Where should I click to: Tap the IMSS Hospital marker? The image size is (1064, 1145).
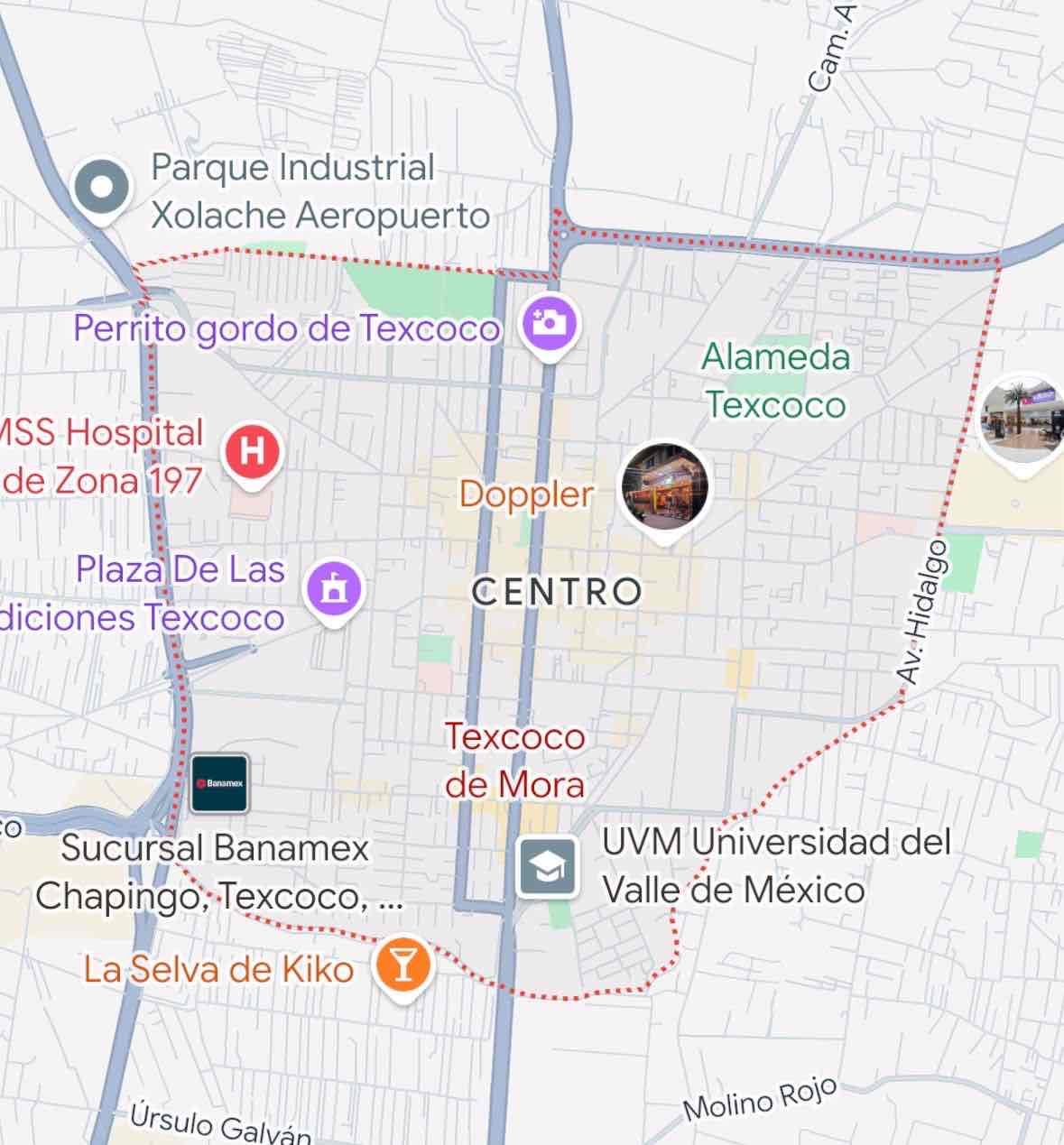coord(253,450)
